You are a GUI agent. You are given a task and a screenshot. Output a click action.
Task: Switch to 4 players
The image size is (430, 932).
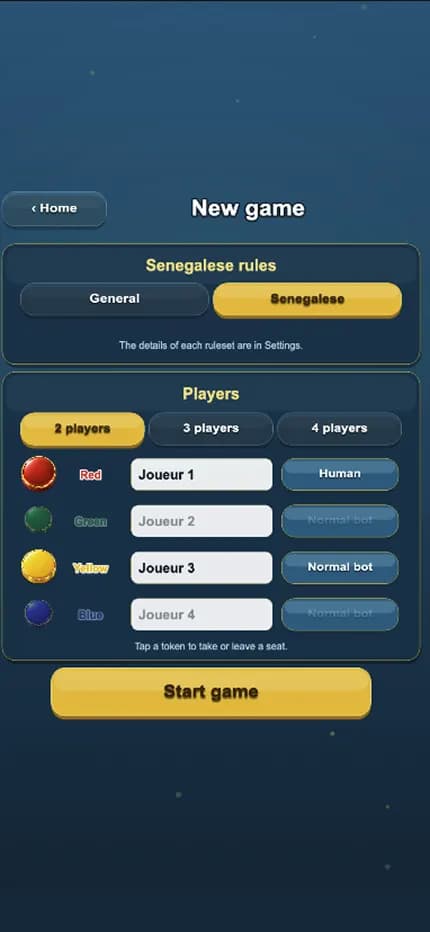[340, 429]
